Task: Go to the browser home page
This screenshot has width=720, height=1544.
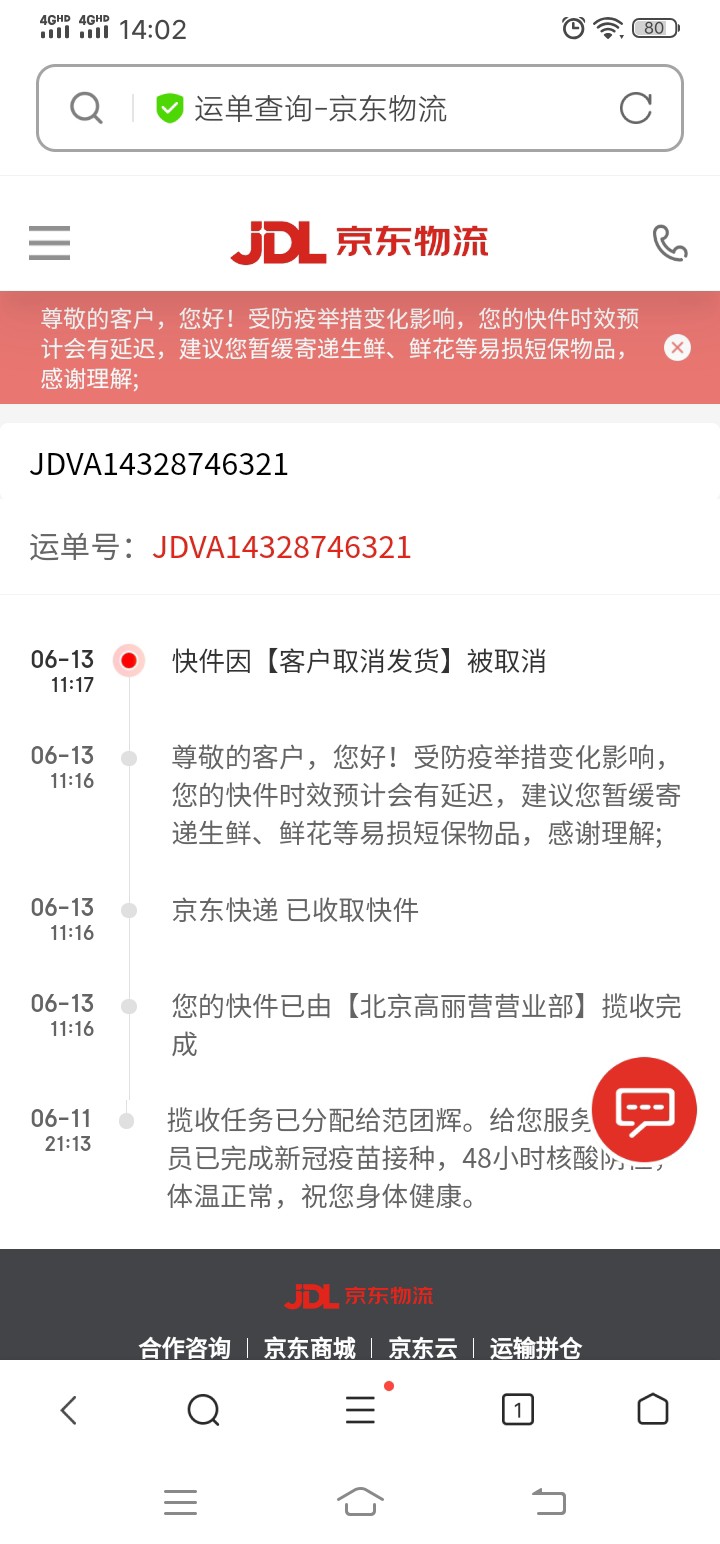Action: 652,1410
